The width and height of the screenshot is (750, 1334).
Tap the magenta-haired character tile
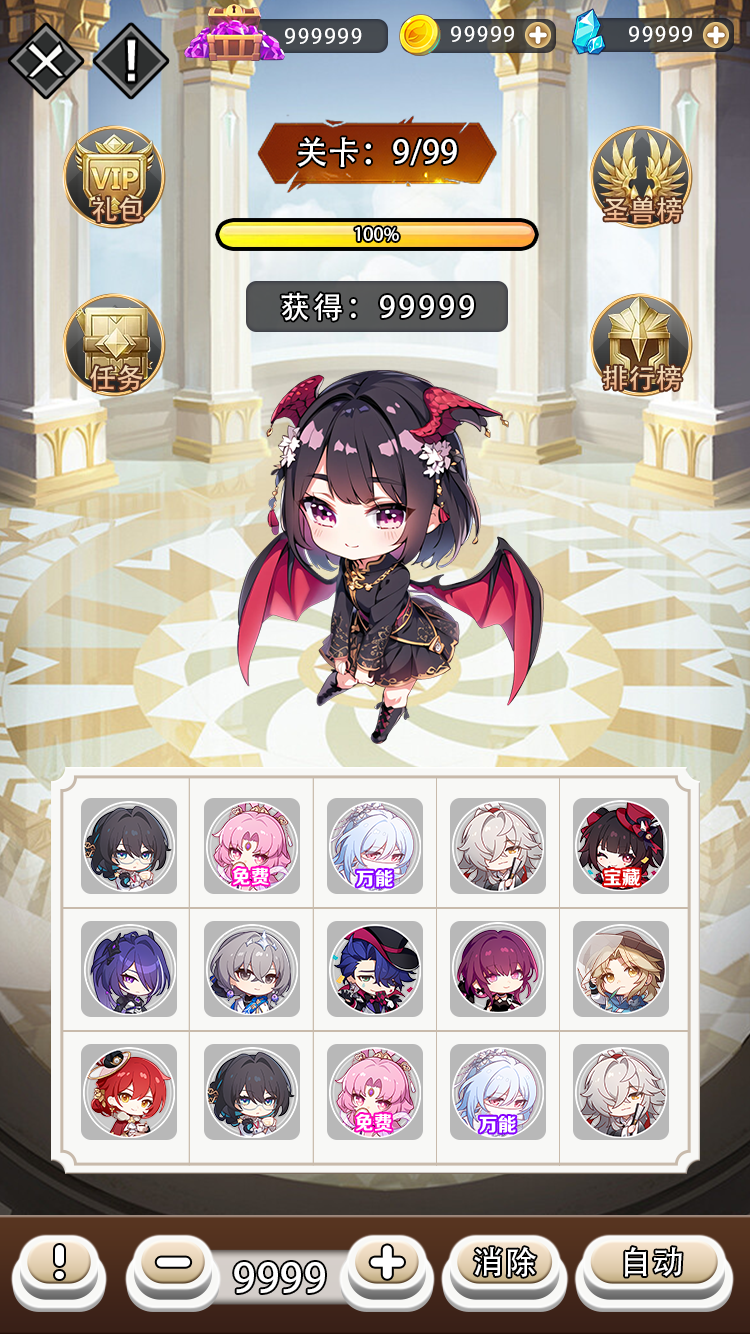tap(498, 969)
